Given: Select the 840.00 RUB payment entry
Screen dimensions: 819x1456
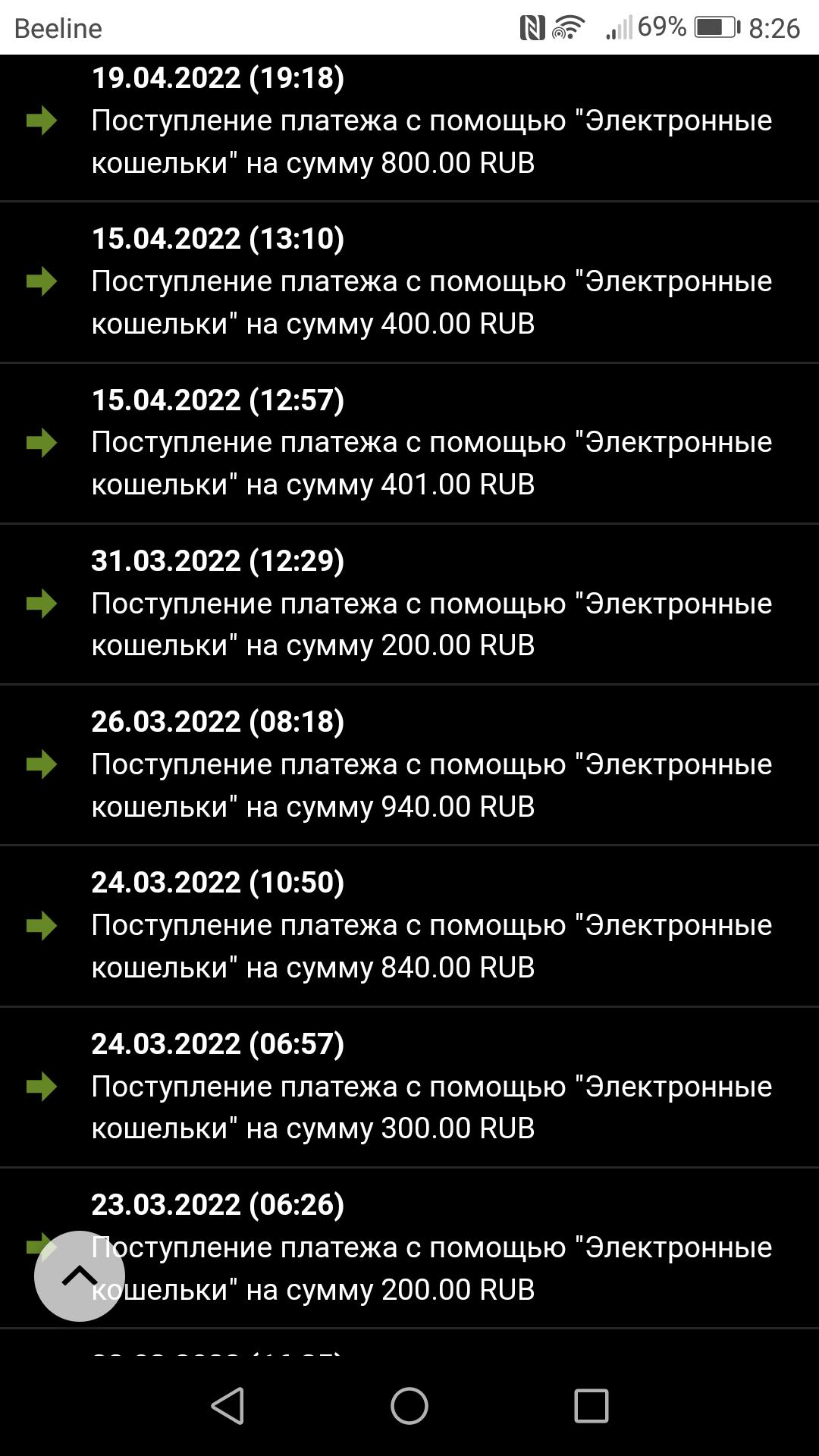Looking at the screenshot, I should point(431,925).
